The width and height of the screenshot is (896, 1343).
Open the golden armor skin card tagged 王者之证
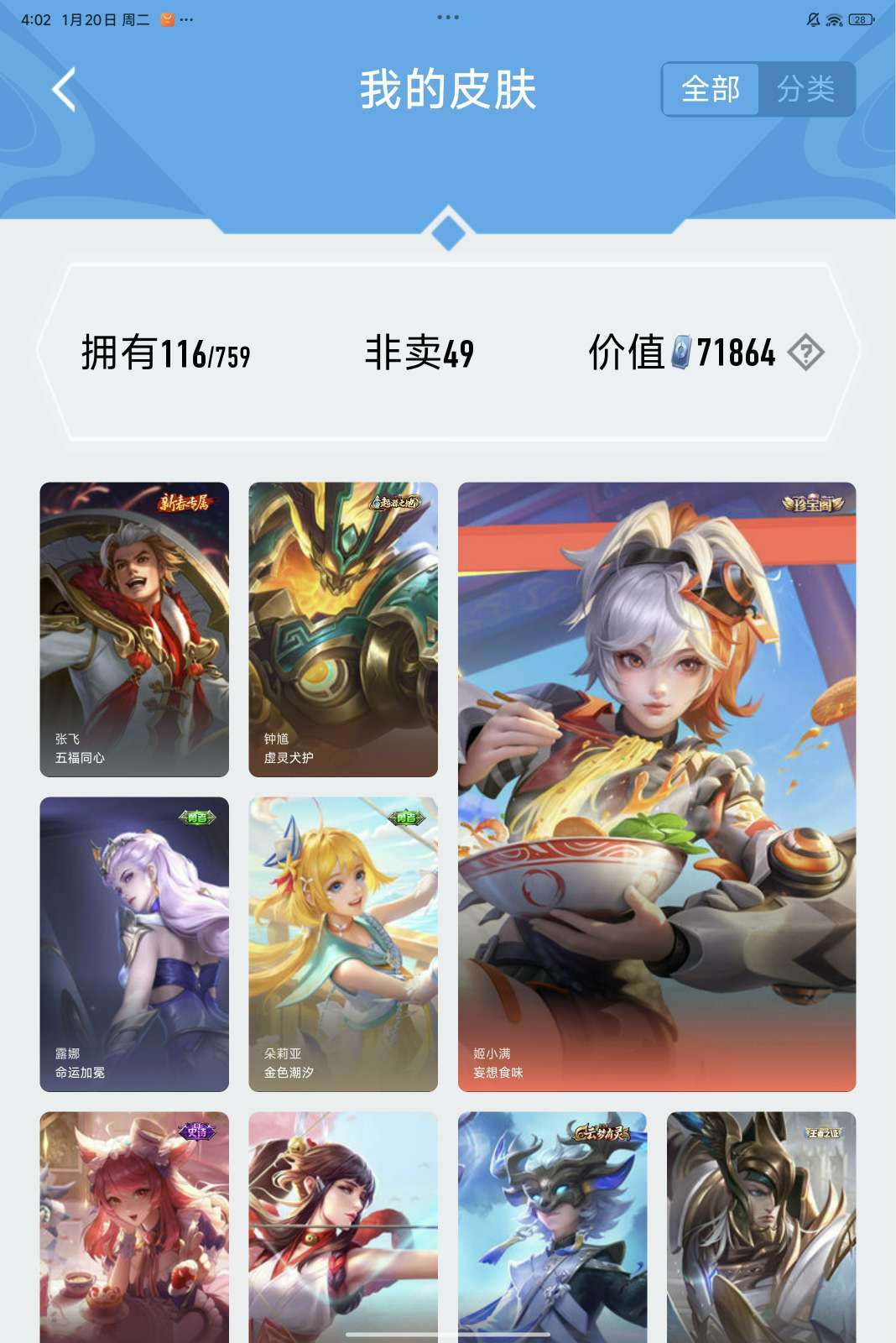(762, 1227)
